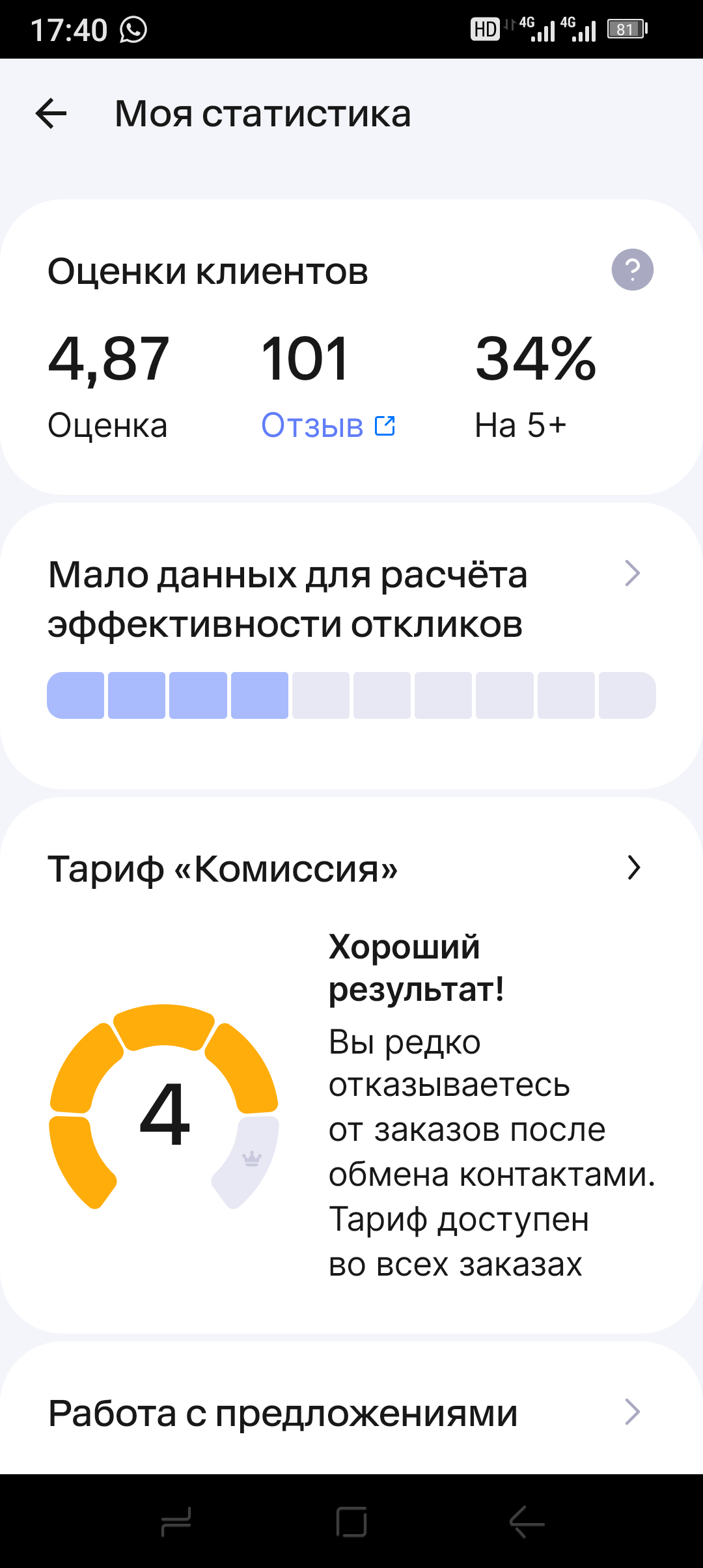Go back from Моя статистика
The height and width of the screenshot is (1568, 703).
(x=51, y=114)
